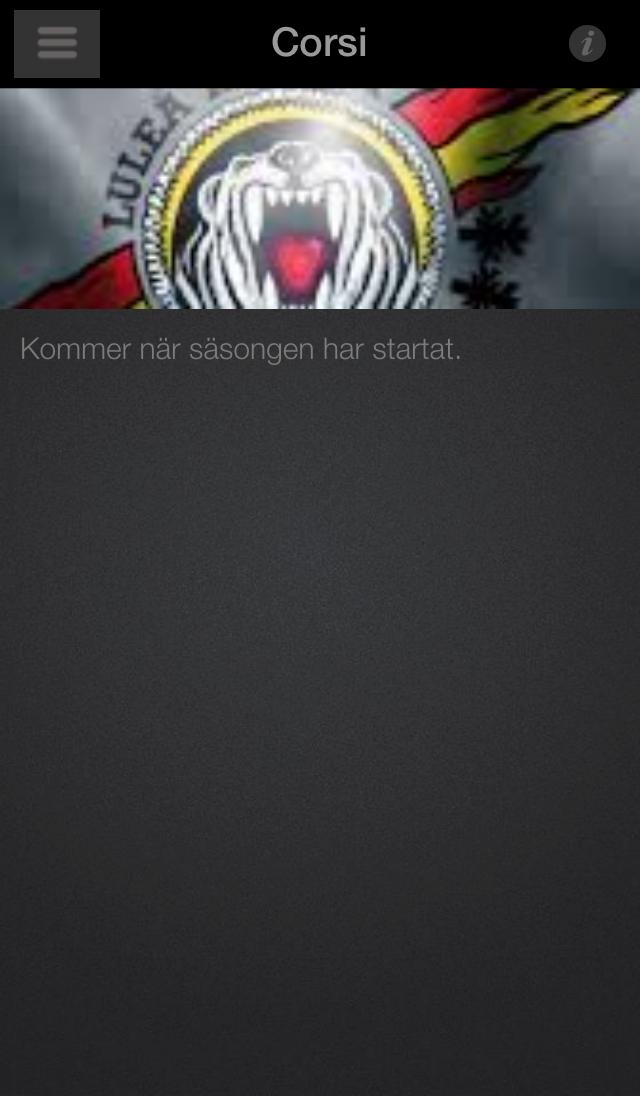Open the hamburger drawer menu
The height and width of the screenshot is (1096, 640).
[x=57, y=44]
